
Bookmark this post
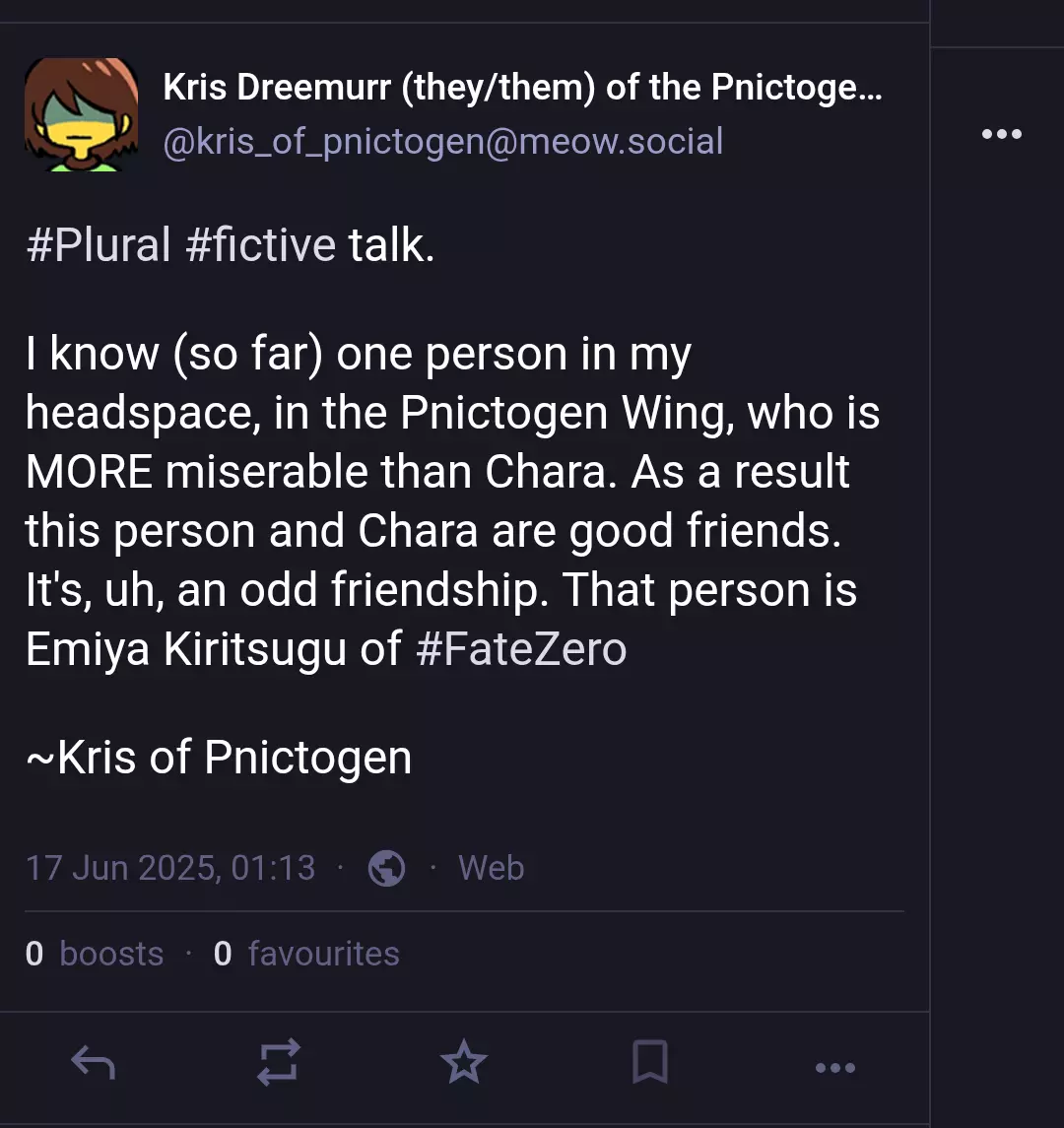pos(650,1062)
